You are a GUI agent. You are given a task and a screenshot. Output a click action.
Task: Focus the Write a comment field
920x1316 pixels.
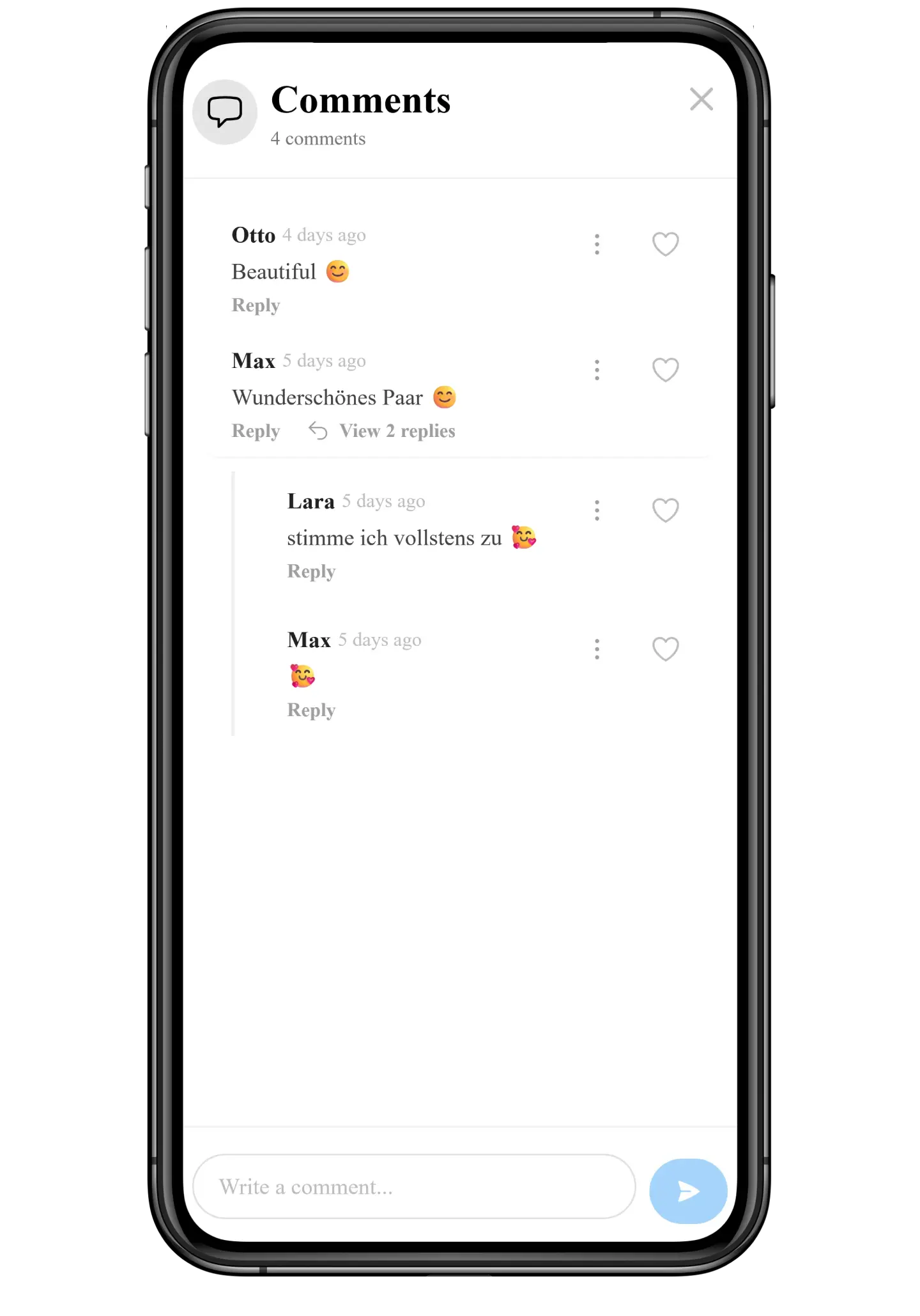(x=414, y=1187)
